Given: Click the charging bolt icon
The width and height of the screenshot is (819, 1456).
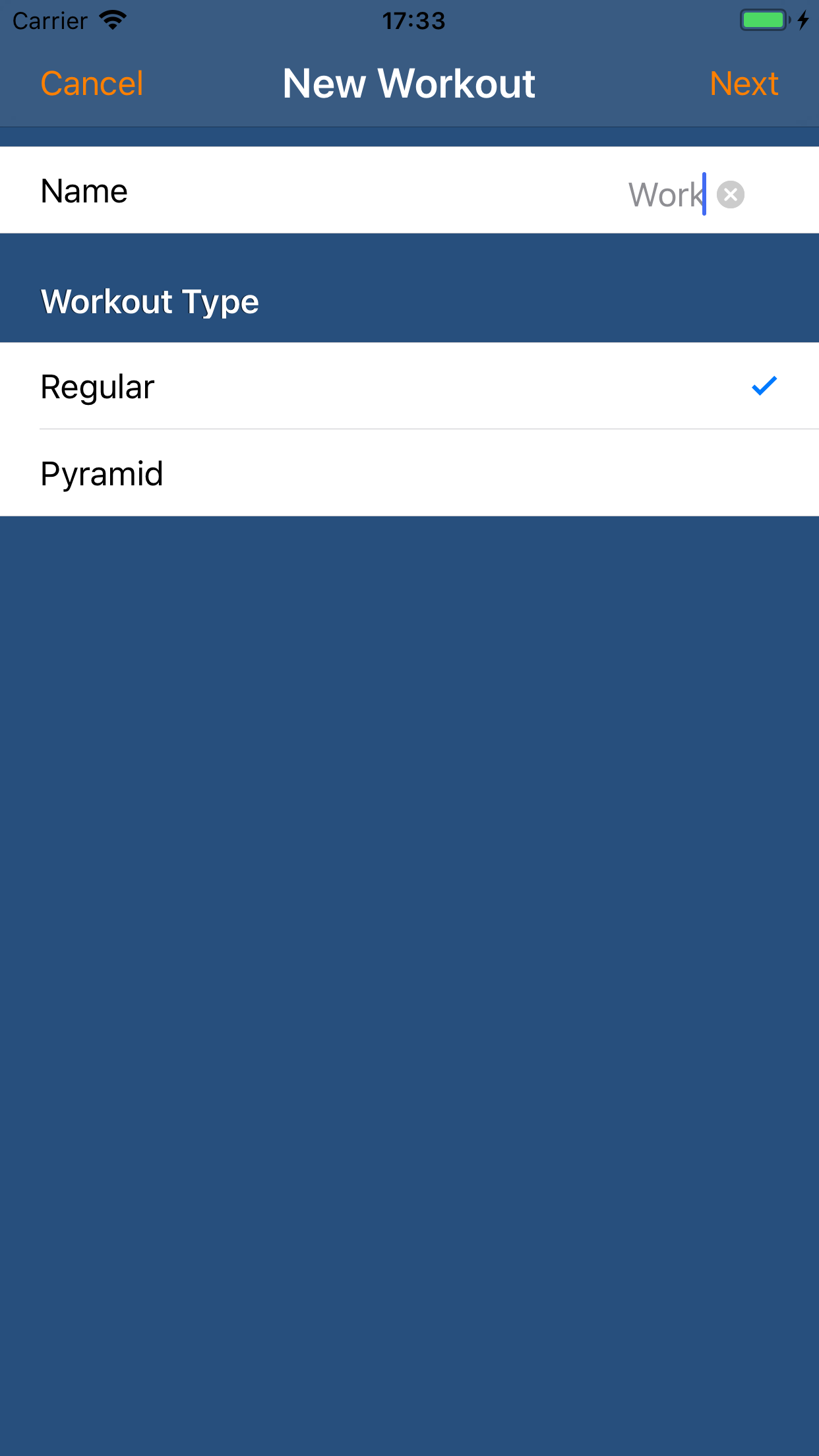Looking at the screenshot, I should 803,20.
